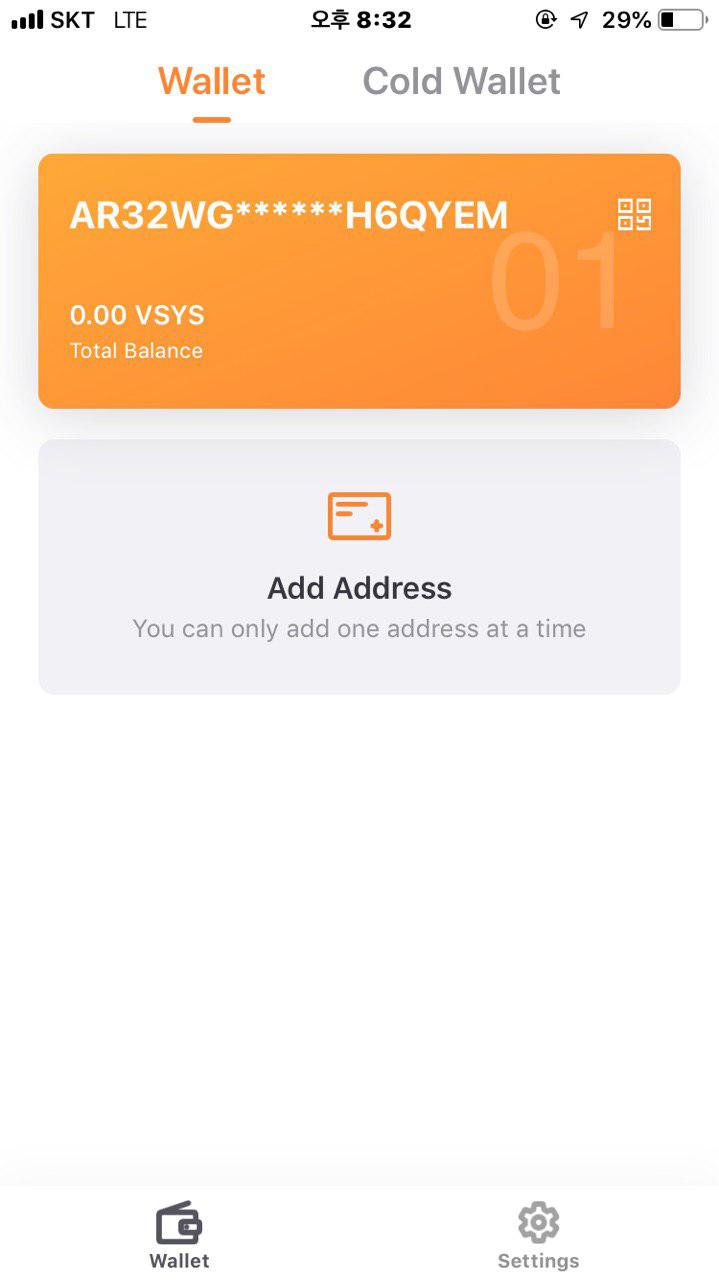Go to Wallet in the bottom bar
This screenshot has height=1280, width=719.
(180, 1236)
